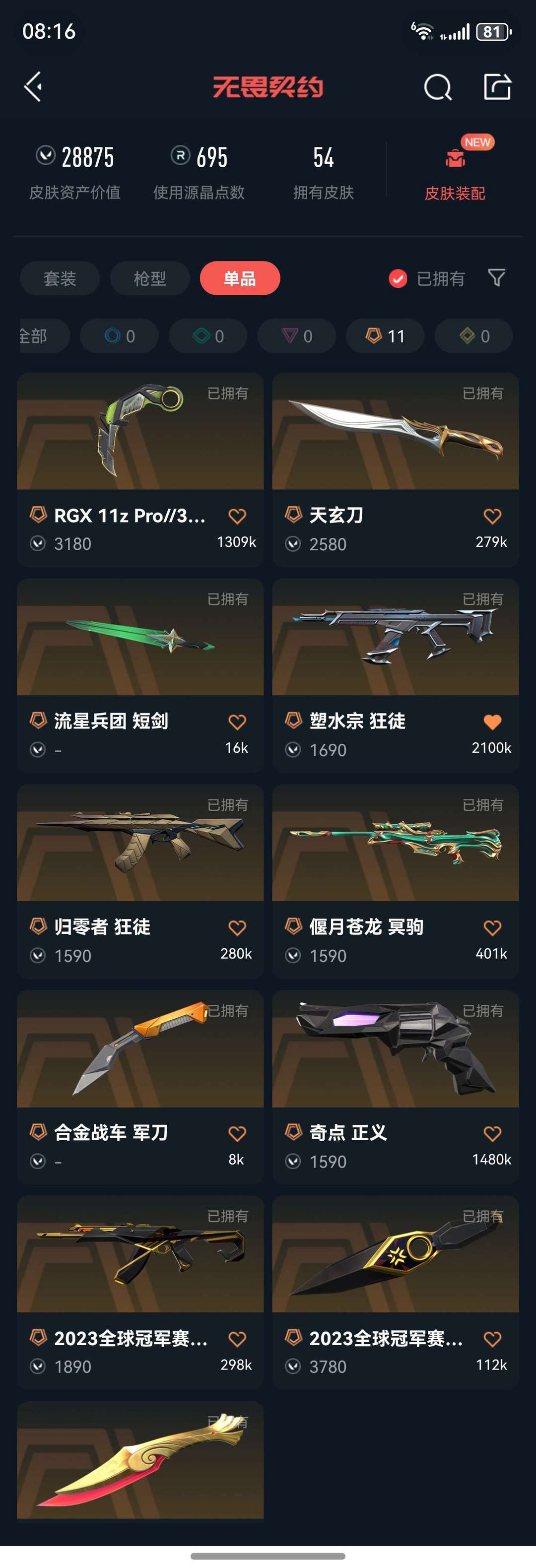Select the purple triangle rarity filter
Screen dimensions: 536x1568
tap(297, 335)
